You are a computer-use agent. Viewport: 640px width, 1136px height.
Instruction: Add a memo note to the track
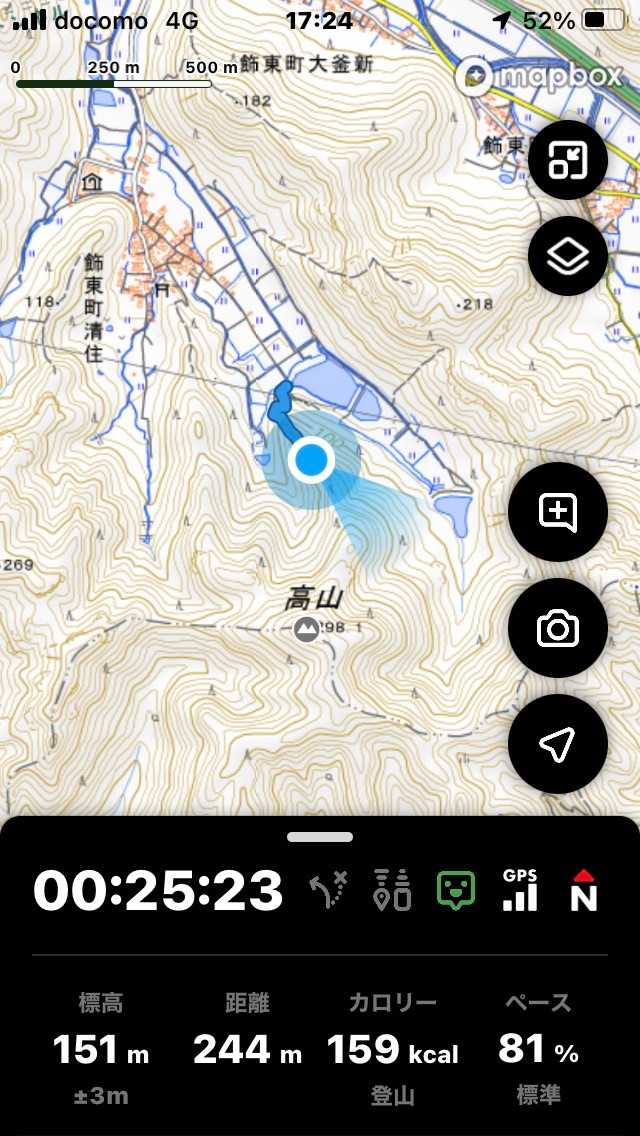558,513
